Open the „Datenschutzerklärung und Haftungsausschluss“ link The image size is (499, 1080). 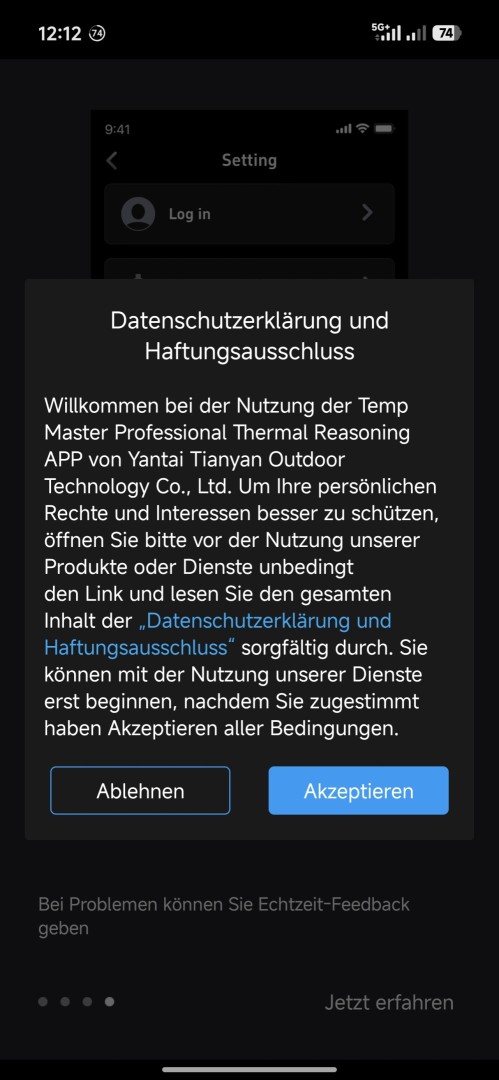pyautogui.click(x=217, y=634)
